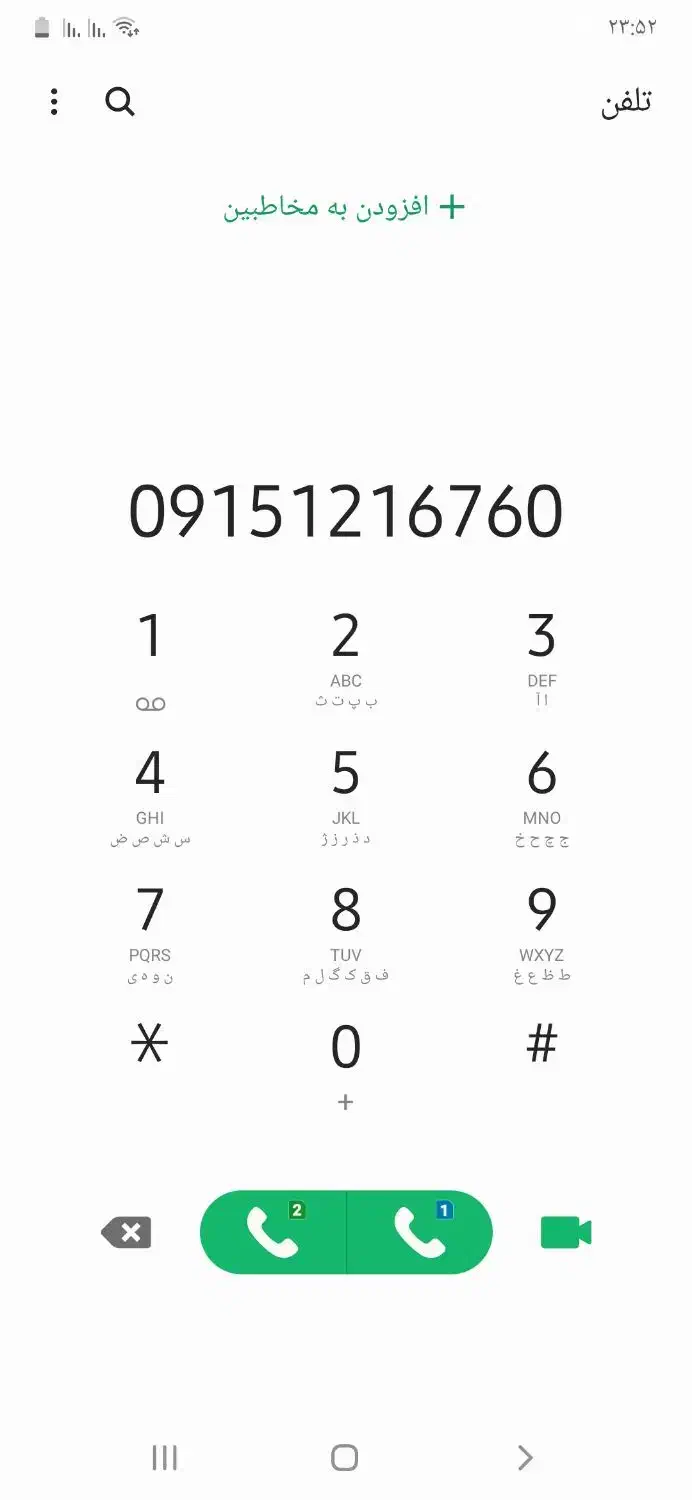Screen dimensions: 692x1500
Task: Call the number using SIM 2
Action: (x=273, y=1233)
